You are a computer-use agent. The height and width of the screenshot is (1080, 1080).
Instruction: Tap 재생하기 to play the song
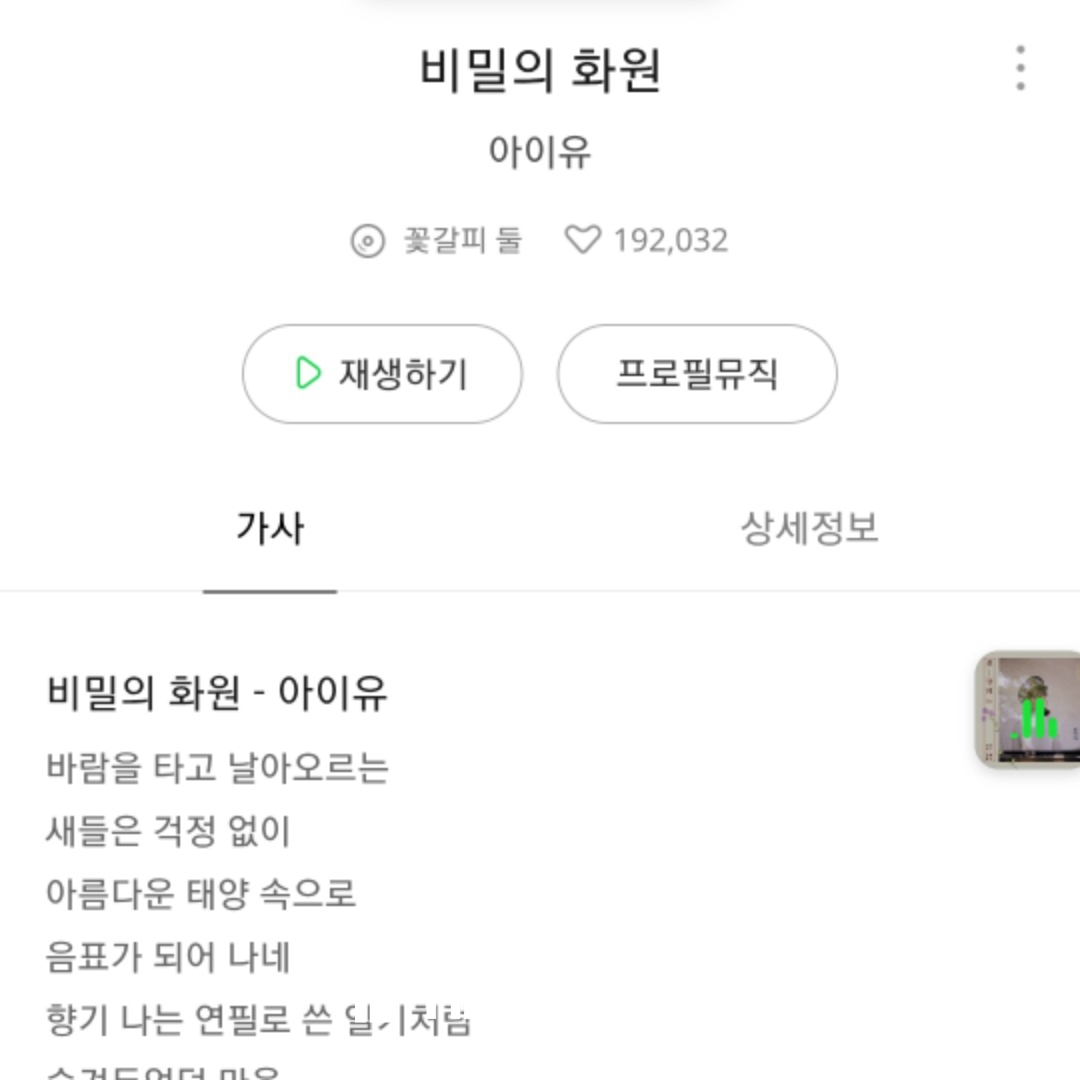(x=382, y=374)
